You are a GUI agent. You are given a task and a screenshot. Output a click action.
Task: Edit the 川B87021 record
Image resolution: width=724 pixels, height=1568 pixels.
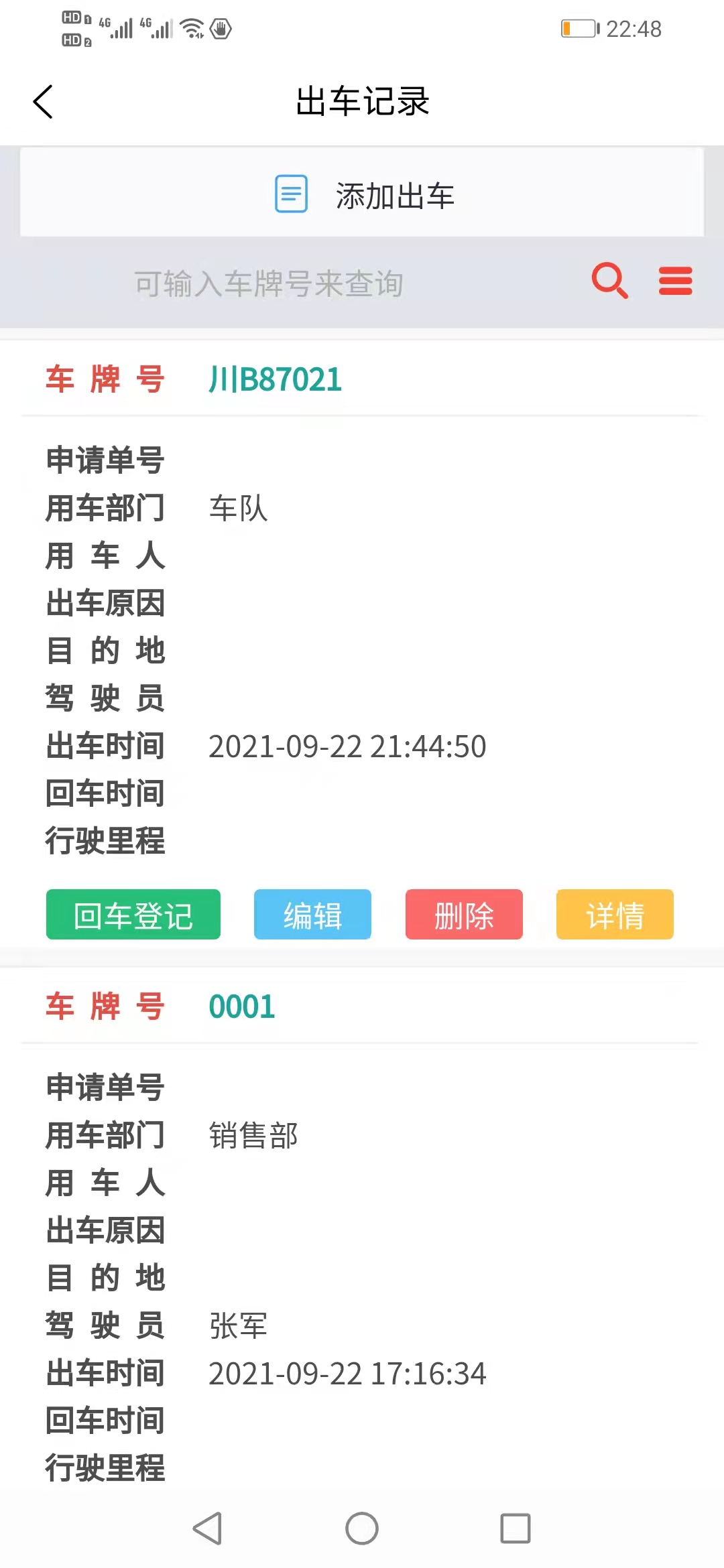(312, 915)
